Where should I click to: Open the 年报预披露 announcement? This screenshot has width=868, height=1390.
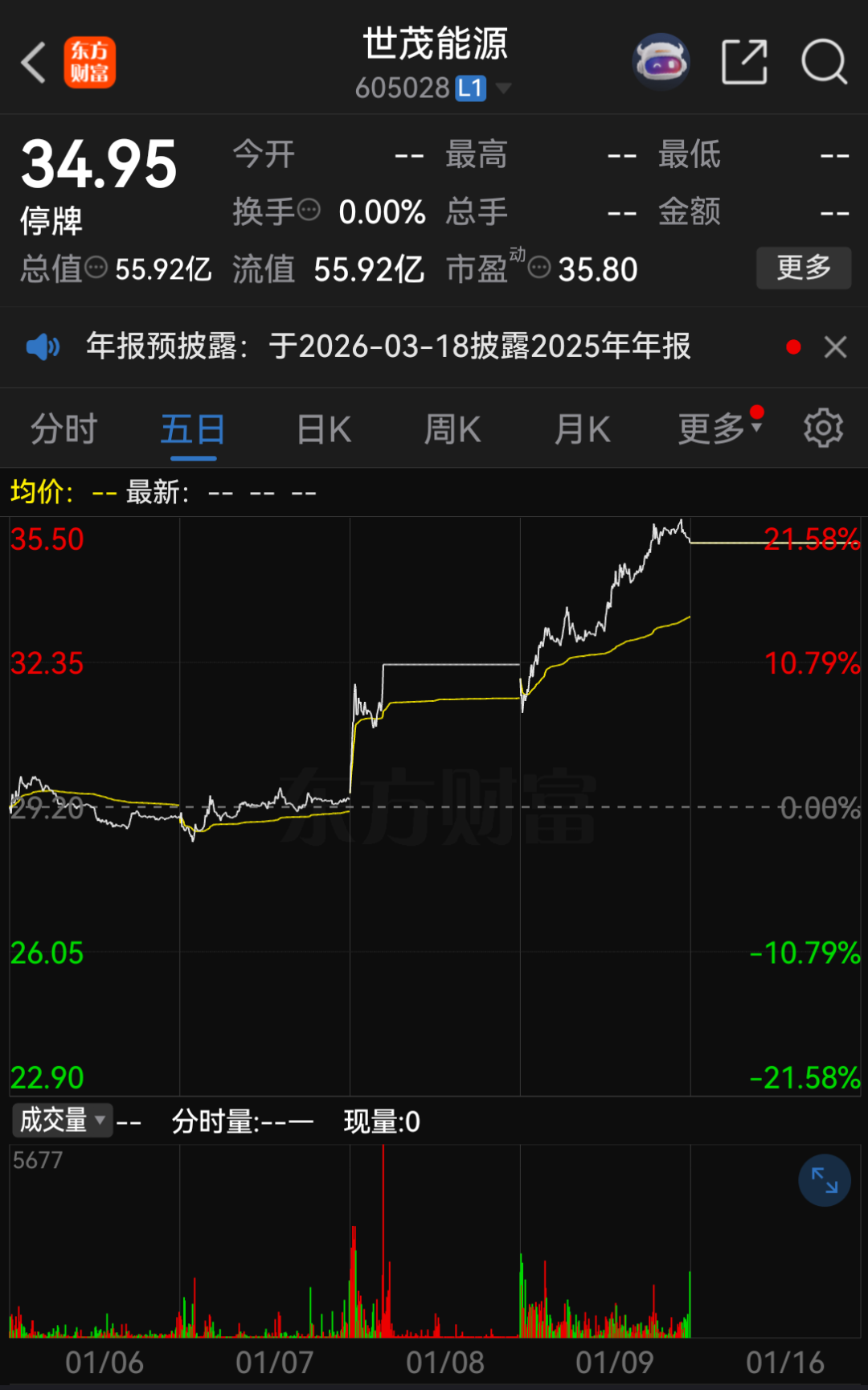point(388,346)
